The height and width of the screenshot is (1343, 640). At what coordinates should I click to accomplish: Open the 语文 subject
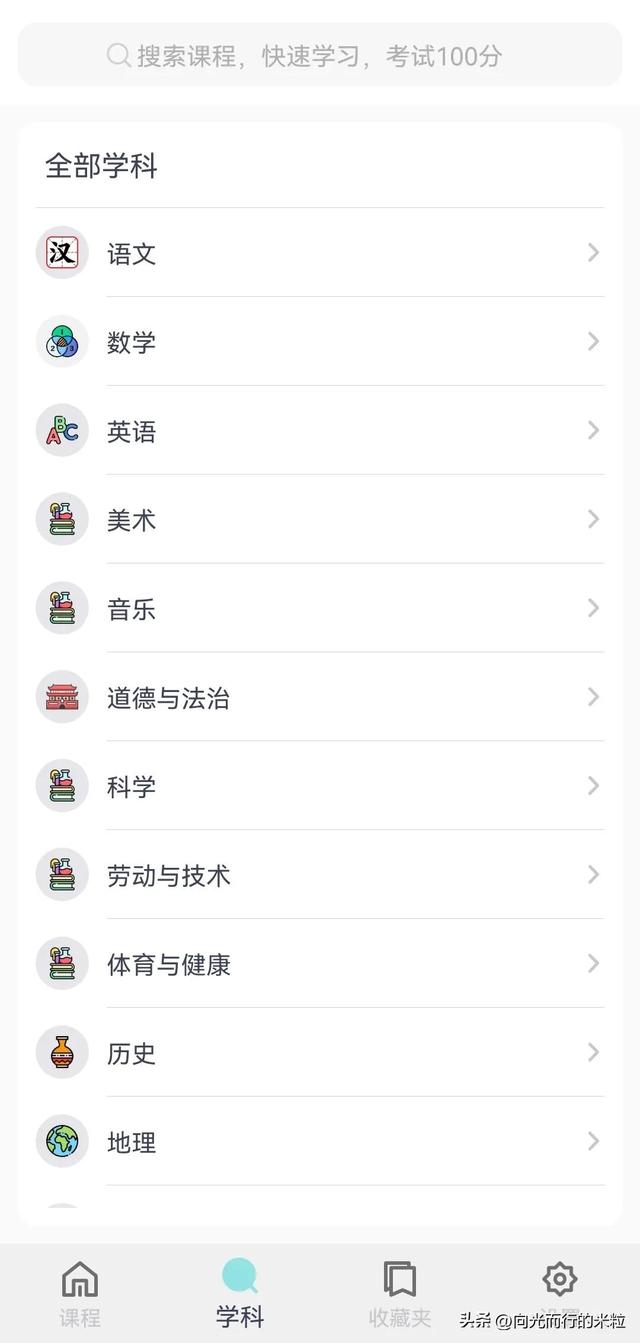coord(320,253)
